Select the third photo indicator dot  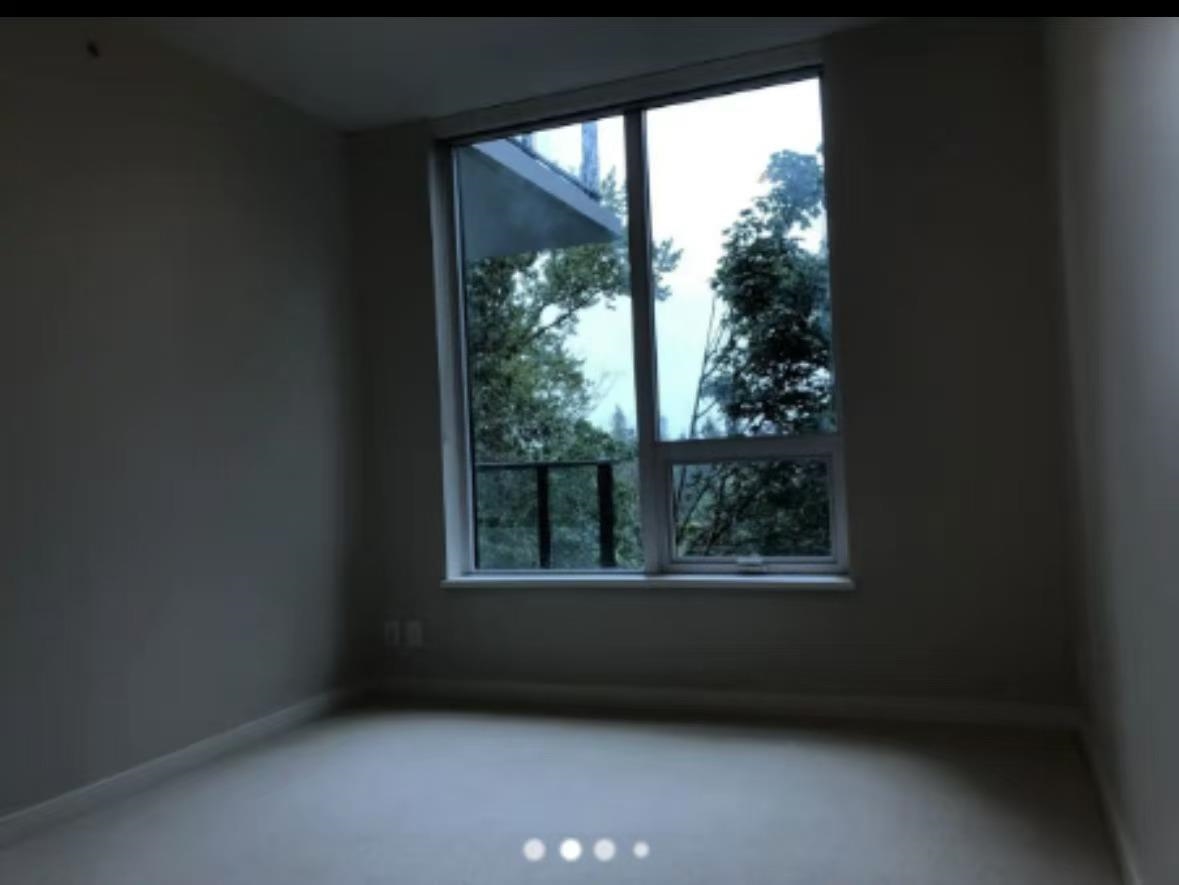coord(605,850)
